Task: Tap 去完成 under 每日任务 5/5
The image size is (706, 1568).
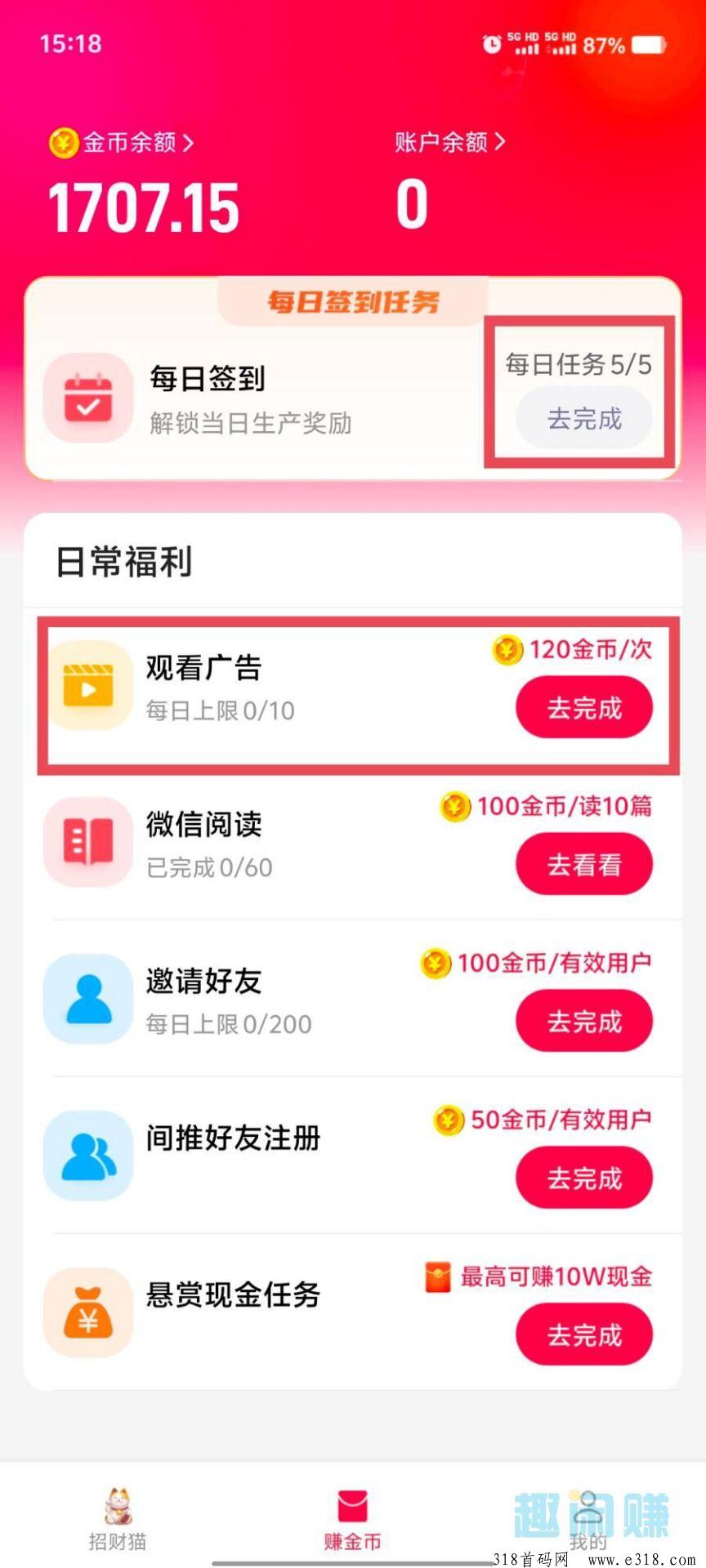Action: (583, 419)
